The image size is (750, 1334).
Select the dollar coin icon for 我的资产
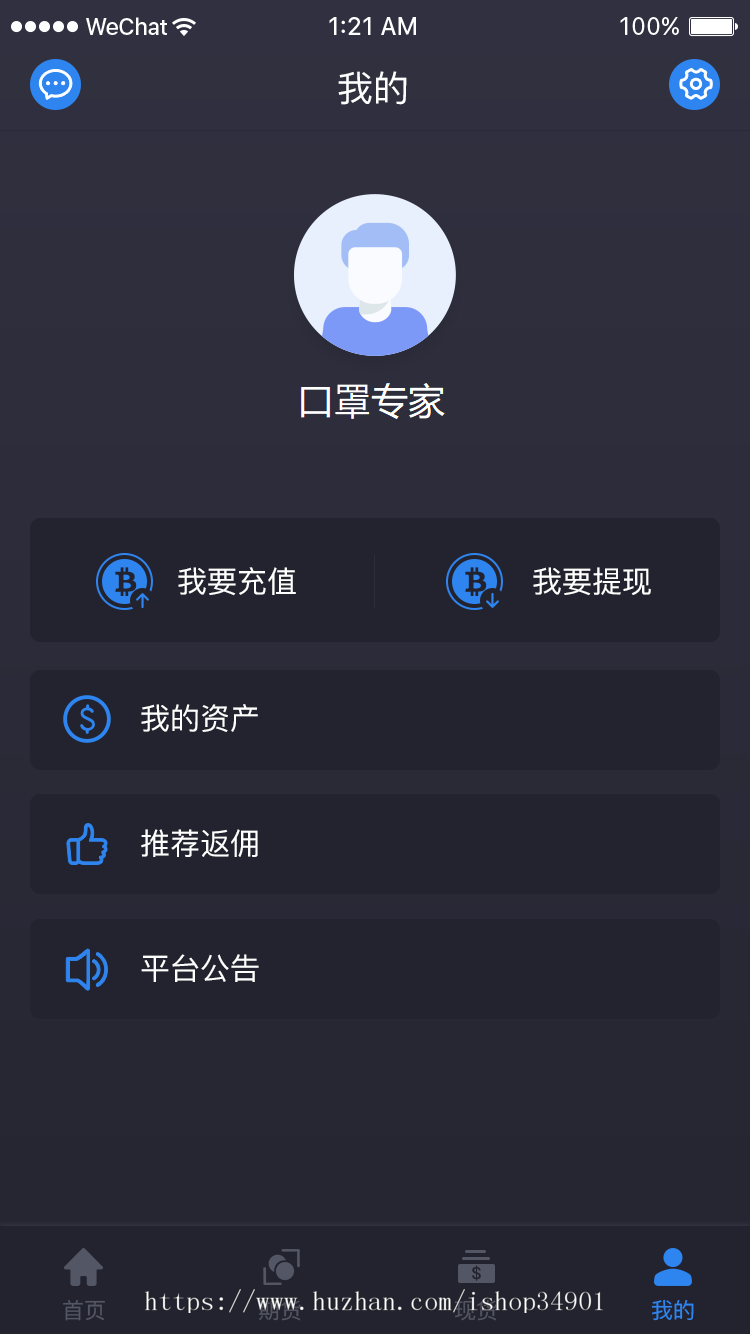tap(87, 719)
